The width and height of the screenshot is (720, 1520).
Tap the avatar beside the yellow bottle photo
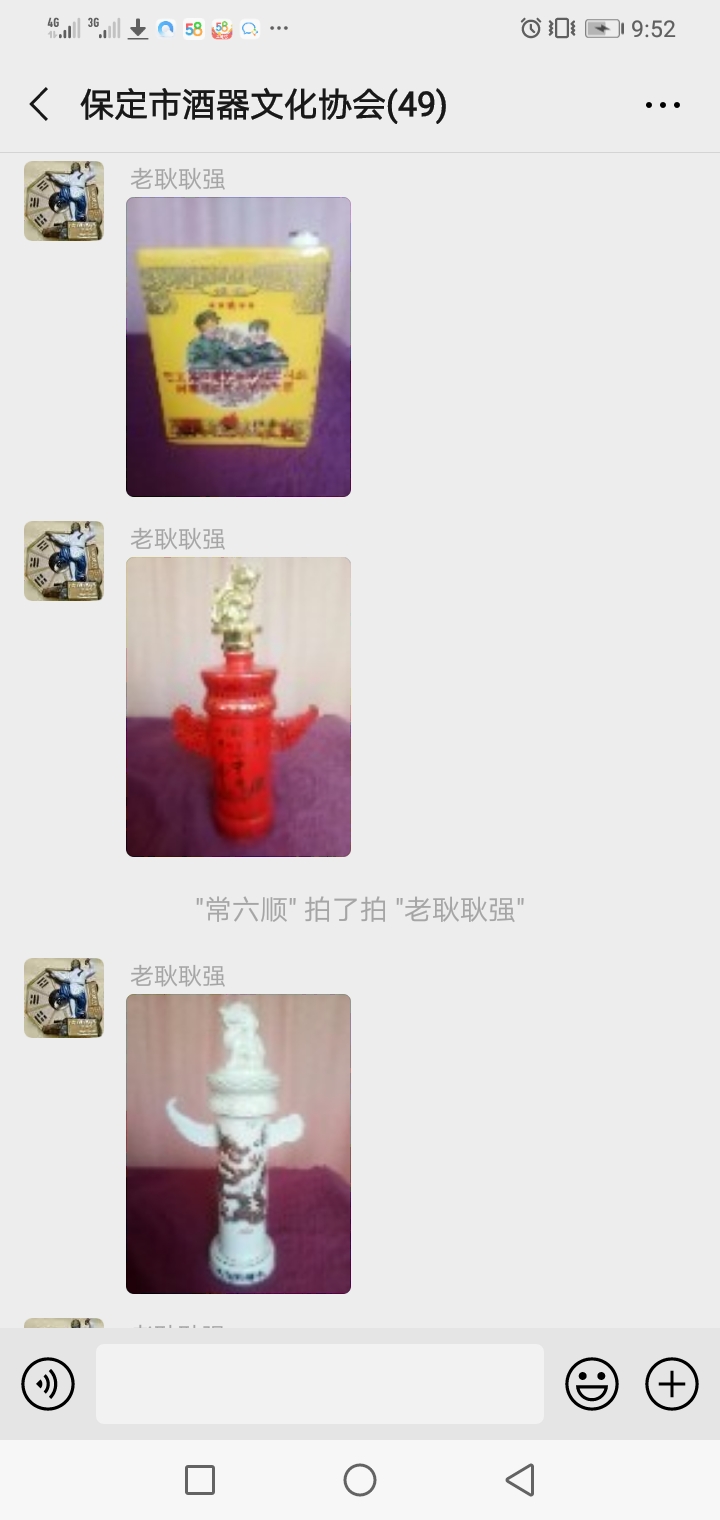click(64, 201)
